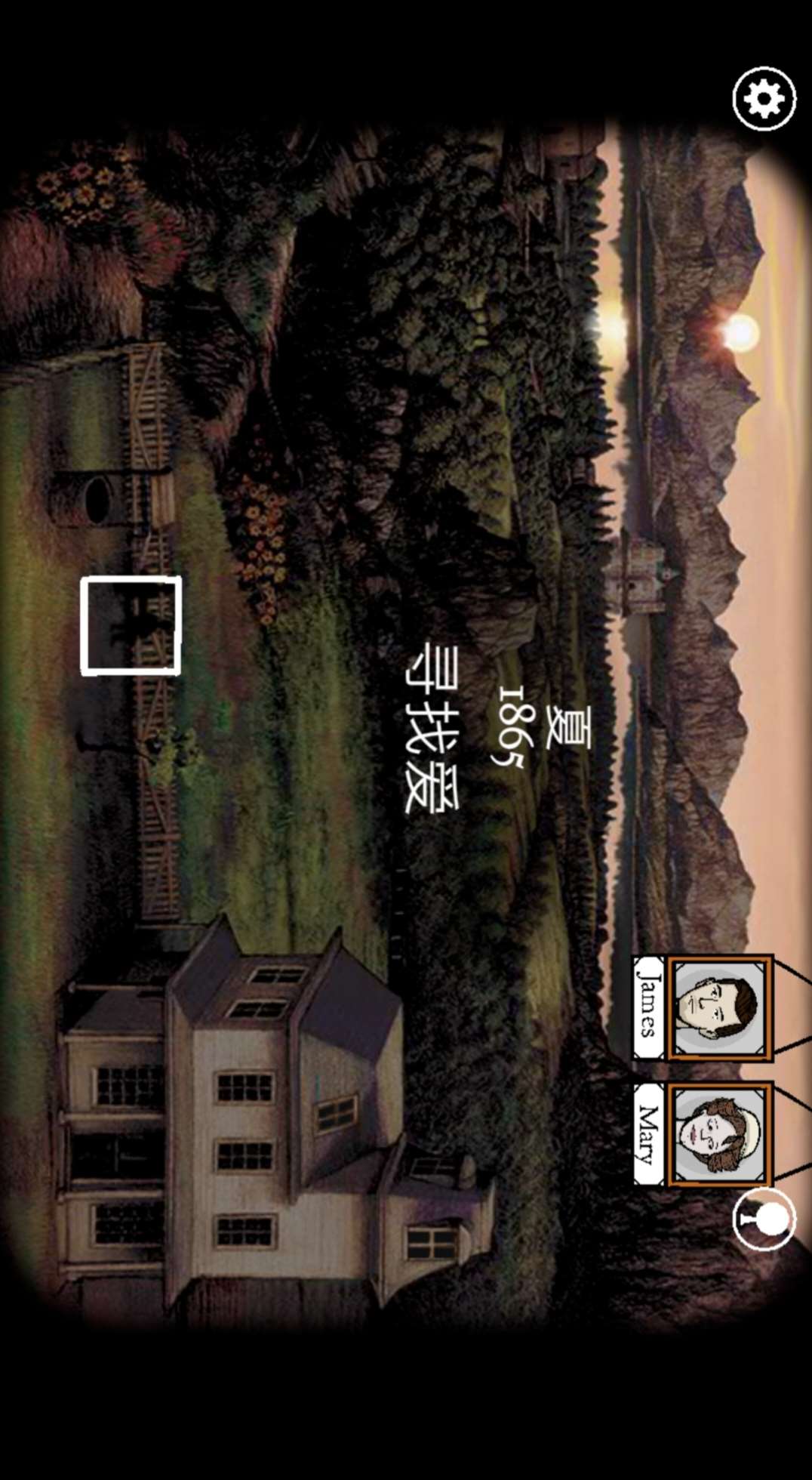Select James's portrait
The width and height of the screenshot is (812, 1480).
pyautogui.click(x=721, y=1008)
